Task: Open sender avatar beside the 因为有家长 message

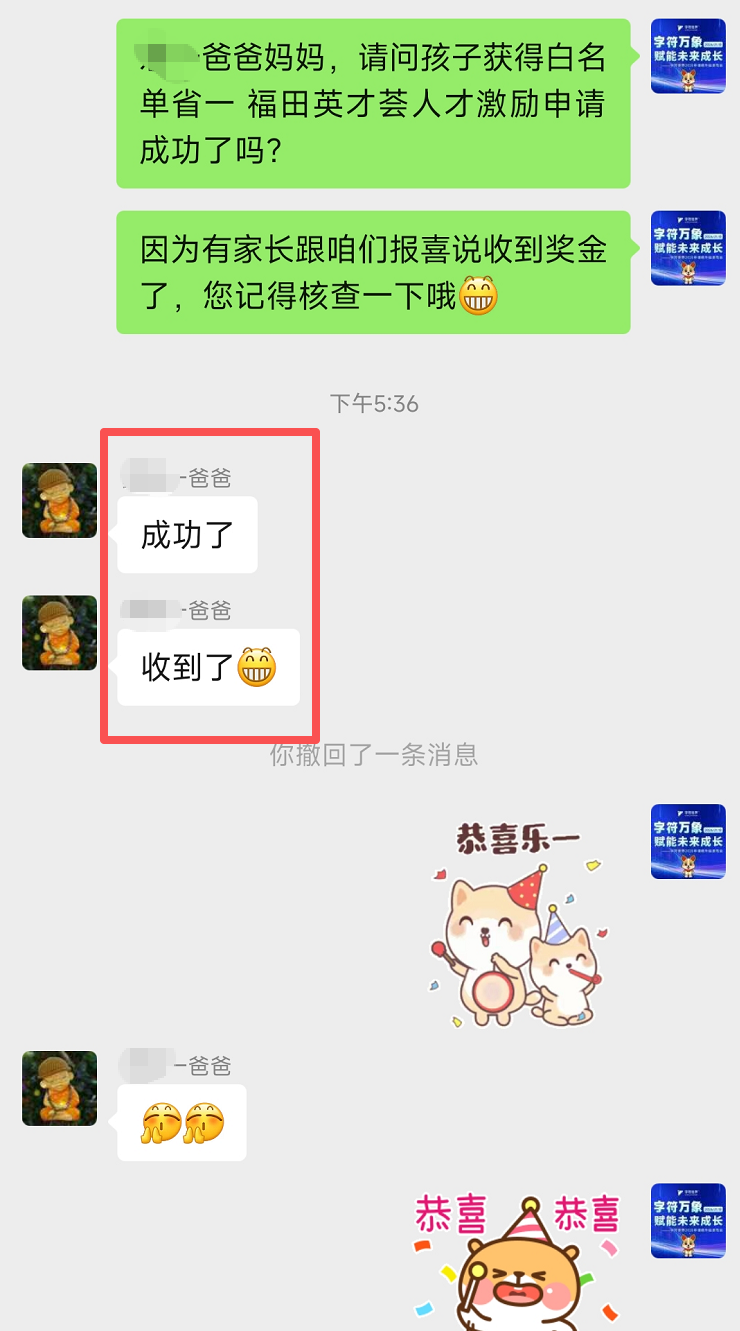Action: coord(688,248)
